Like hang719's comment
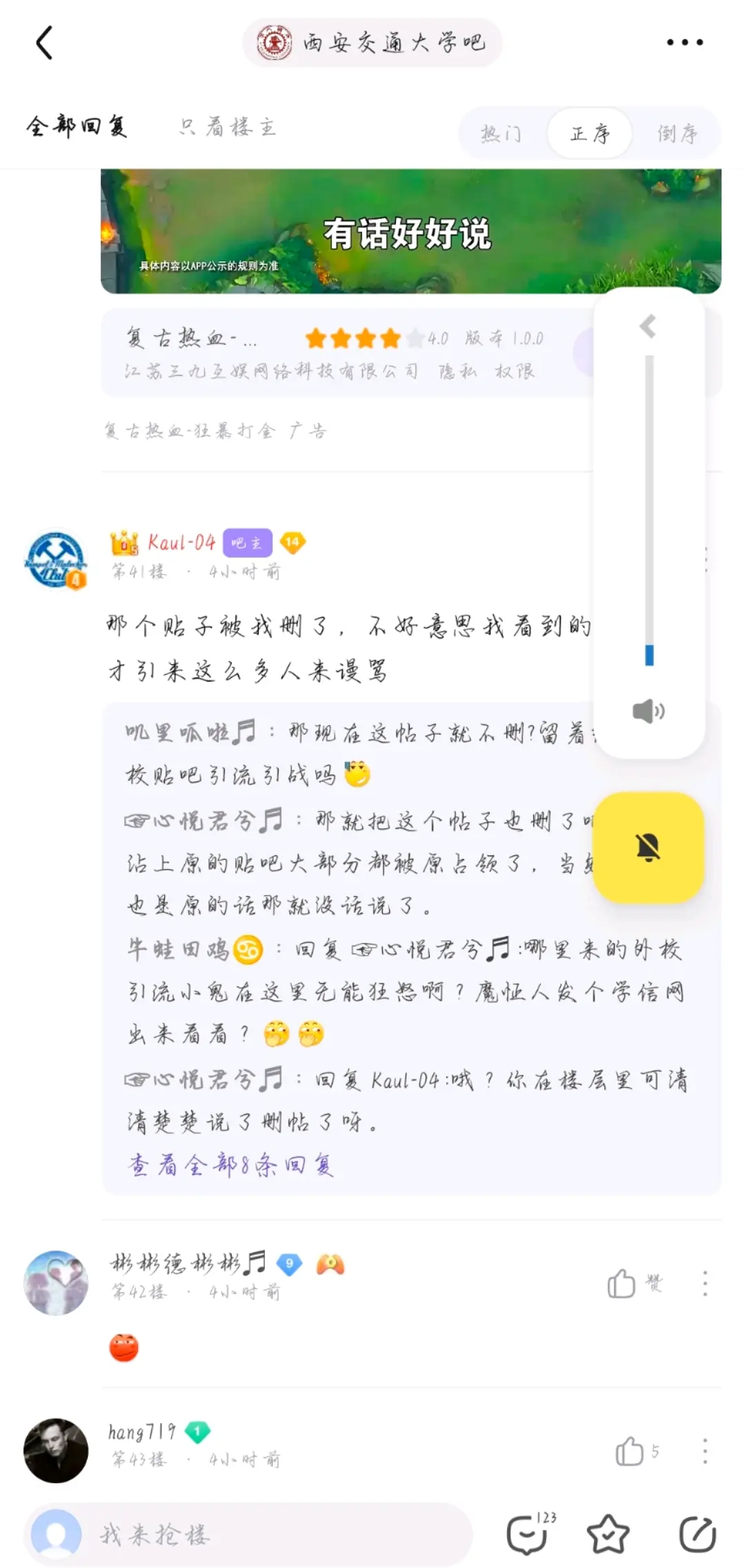The width and height of the screenshot is (745, 1568). (629, 1451)
